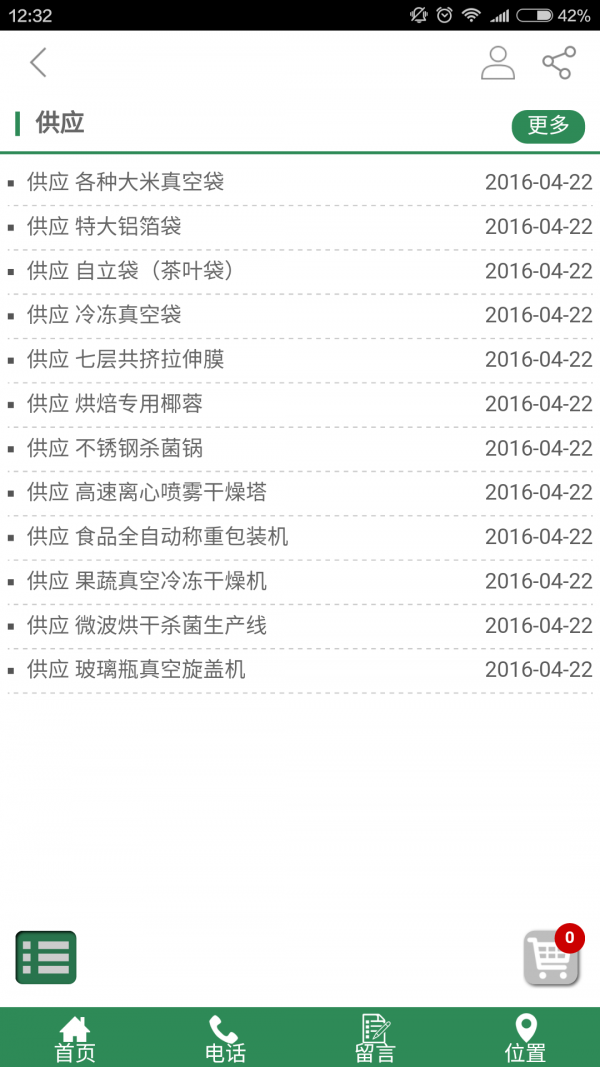Switch to the 留言 tab
The height and width of the screenshot is (1067, 600).
375,1038
